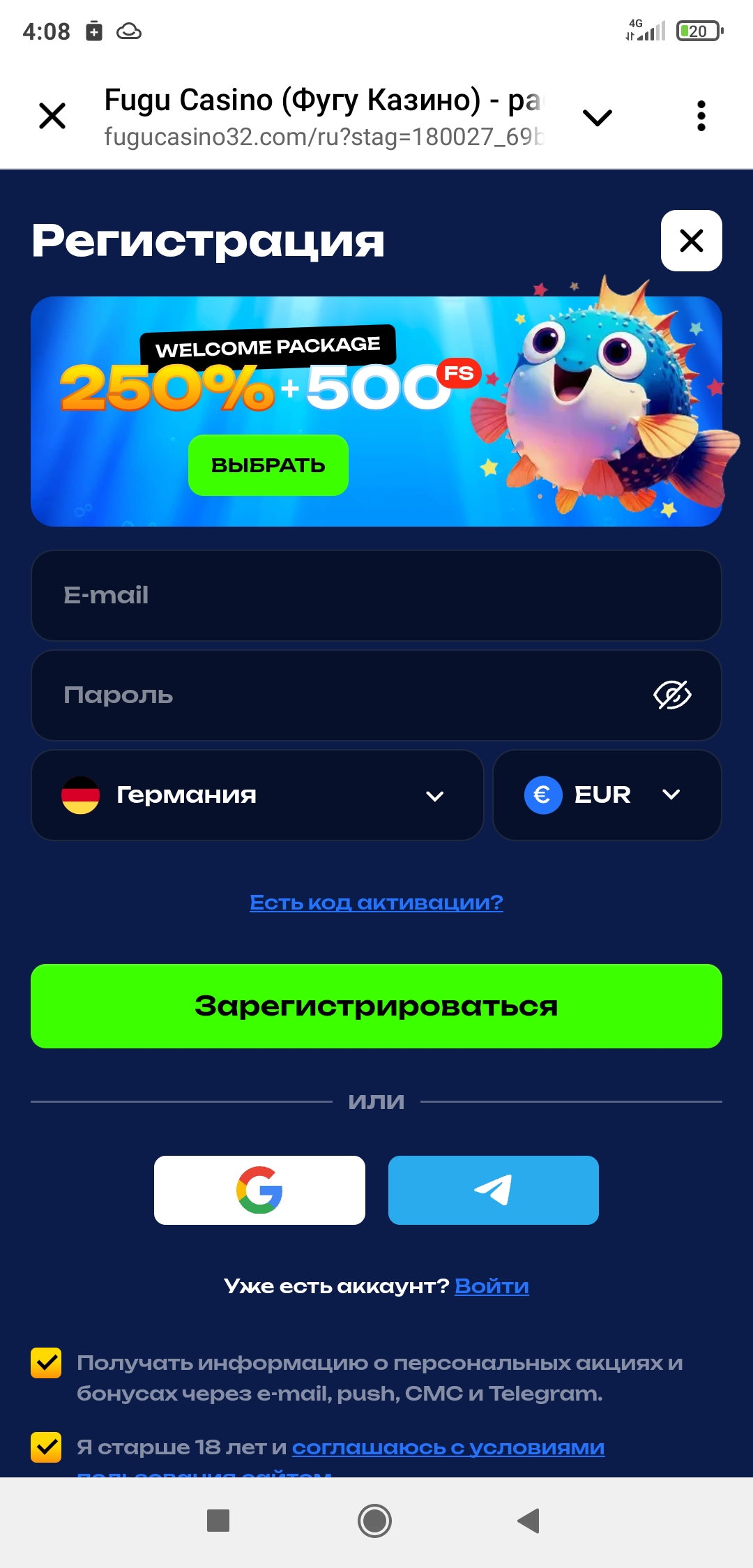753x1568 pixels.
Task: Open the Войти login link
Action: pyautogui.click(x=492, y=1286)
